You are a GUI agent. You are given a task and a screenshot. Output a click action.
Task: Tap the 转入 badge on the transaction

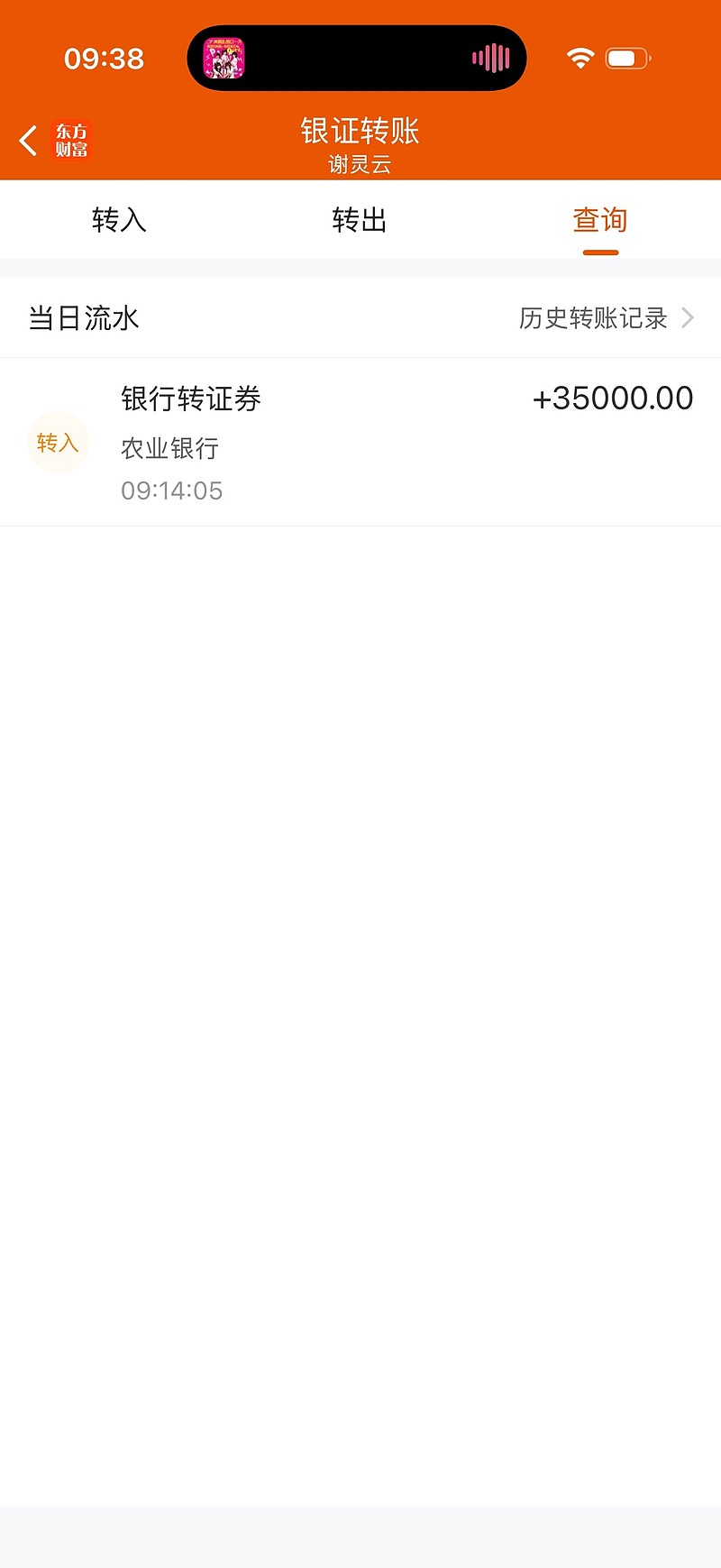58,443
